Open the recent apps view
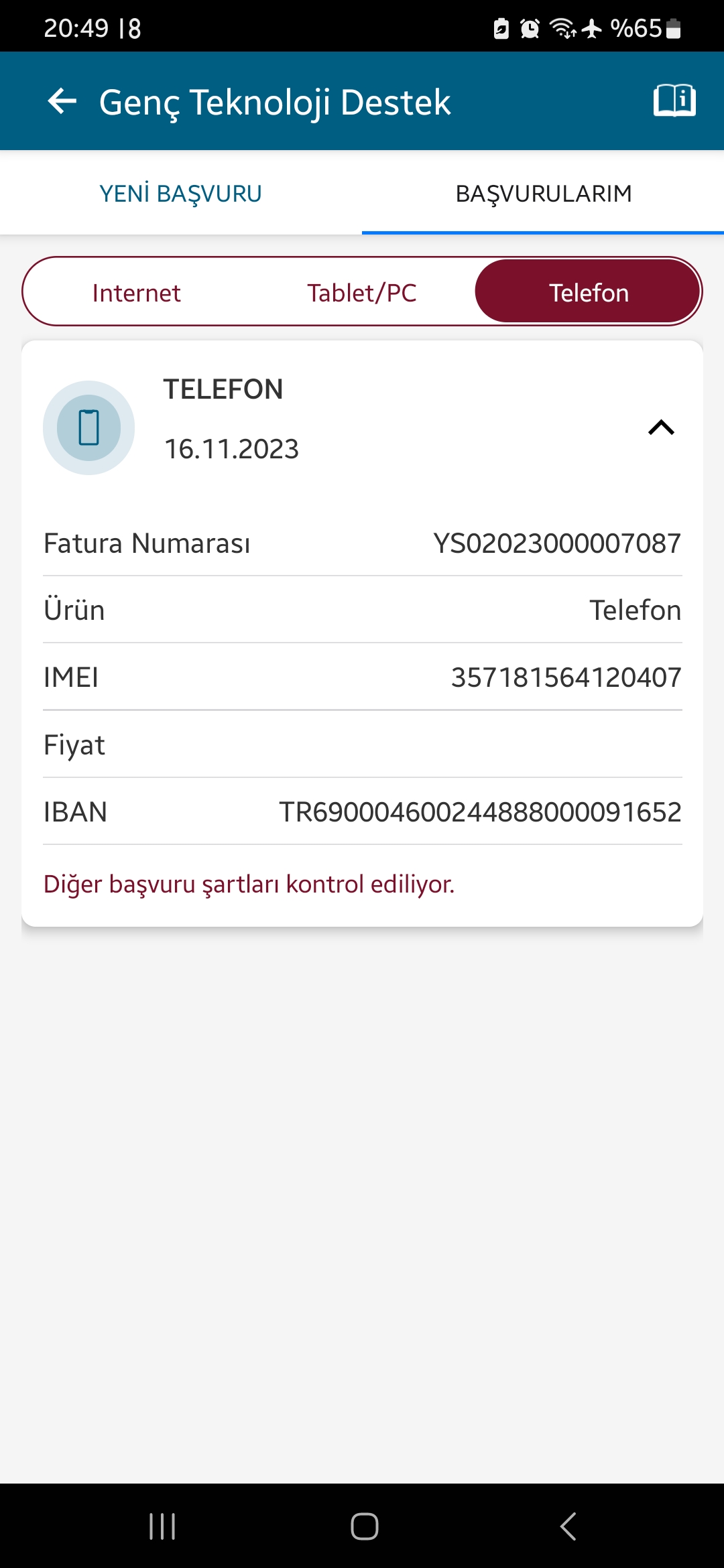 tap(162, 1526)
